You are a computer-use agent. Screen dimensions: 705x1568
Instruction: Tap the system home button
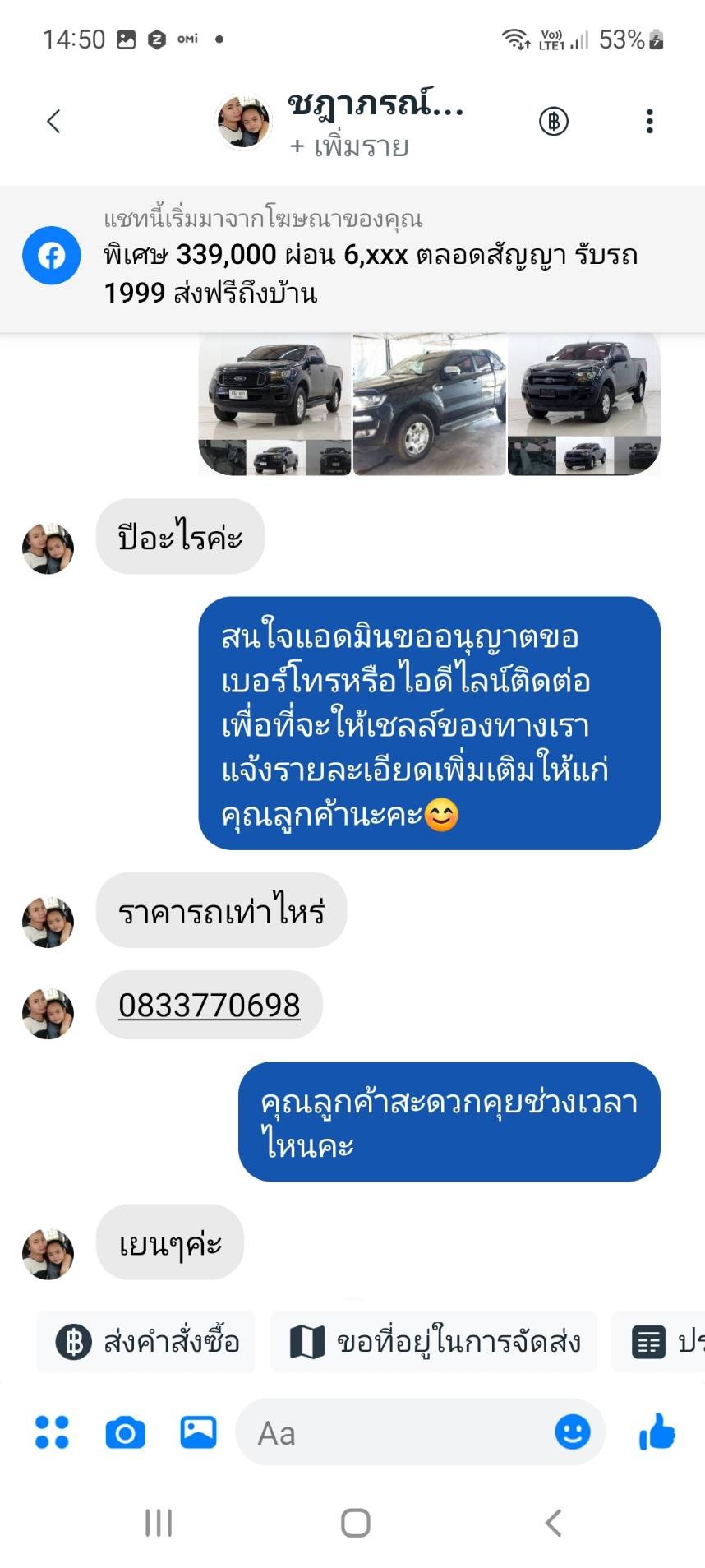(x=355, y=1523)
